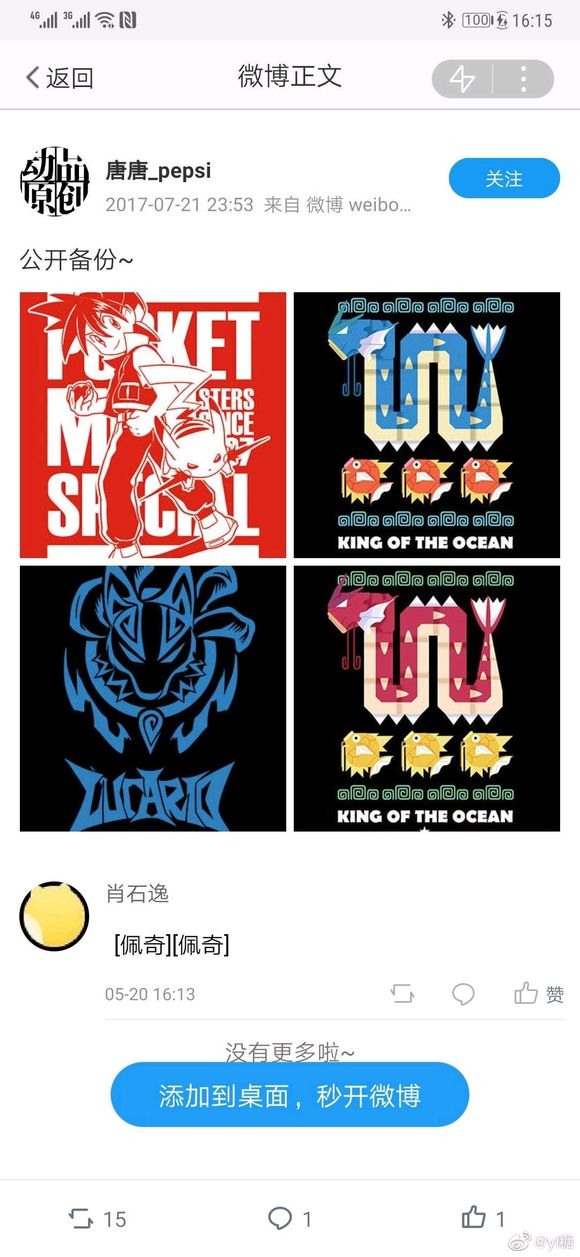Open the blue Gyarados King of the Ocean image

click(427, 425)
